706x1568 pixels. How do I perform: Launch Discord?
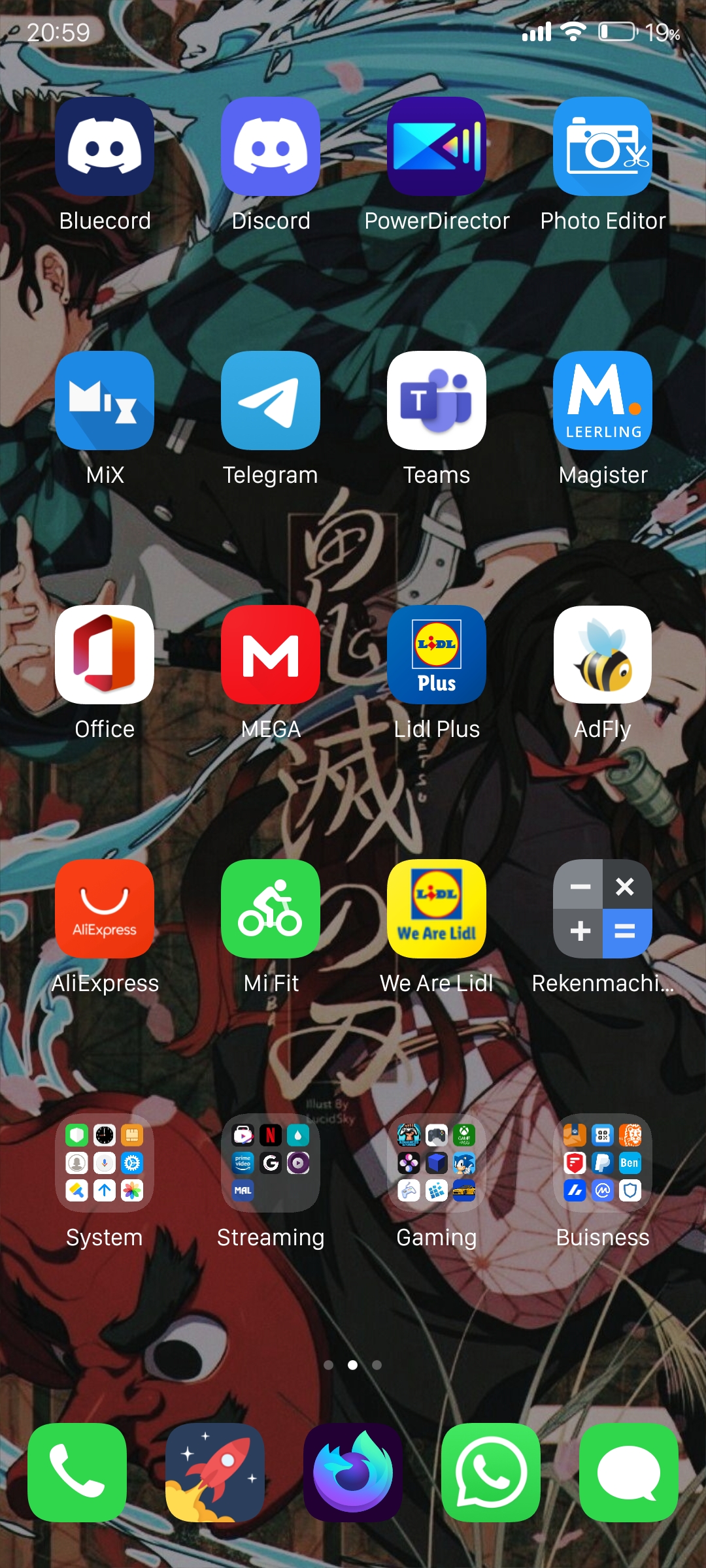click(x=271, y=146)
